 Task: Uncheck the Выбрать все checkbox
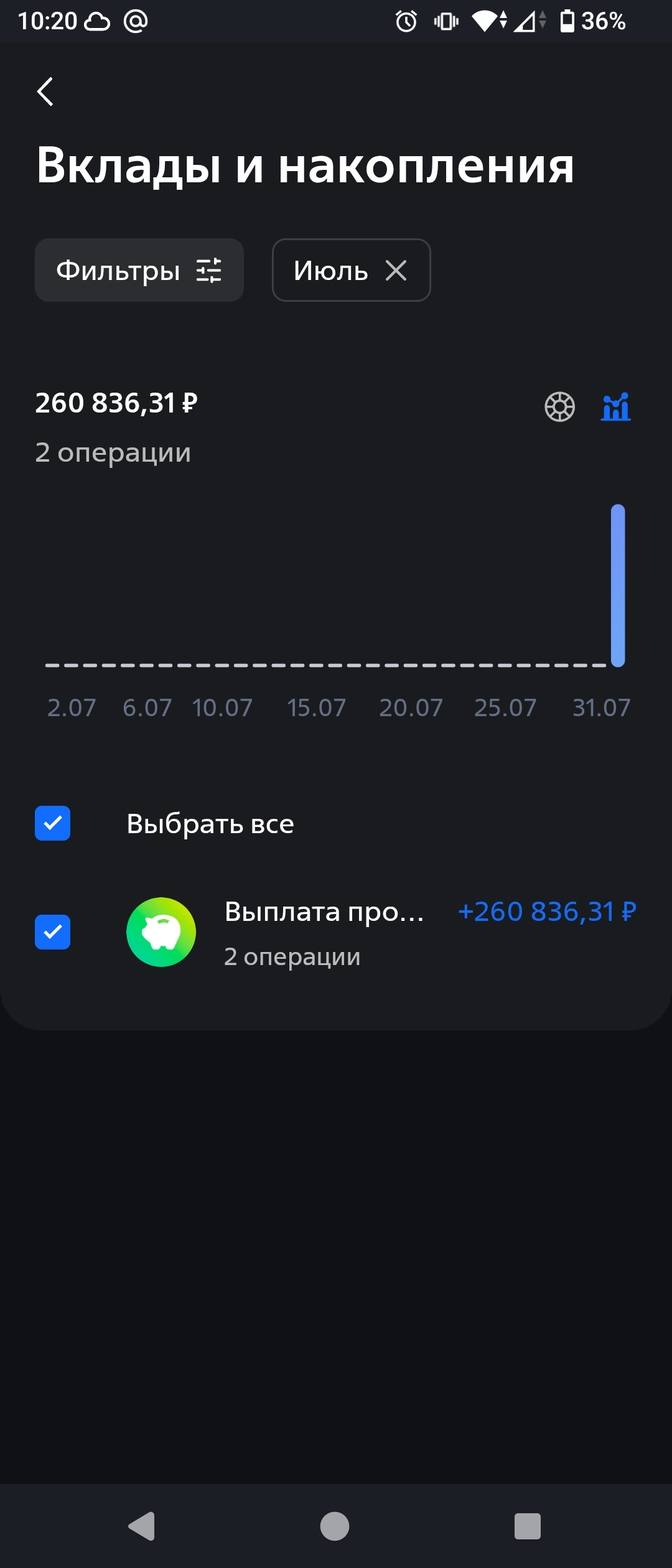coord(53,823)
